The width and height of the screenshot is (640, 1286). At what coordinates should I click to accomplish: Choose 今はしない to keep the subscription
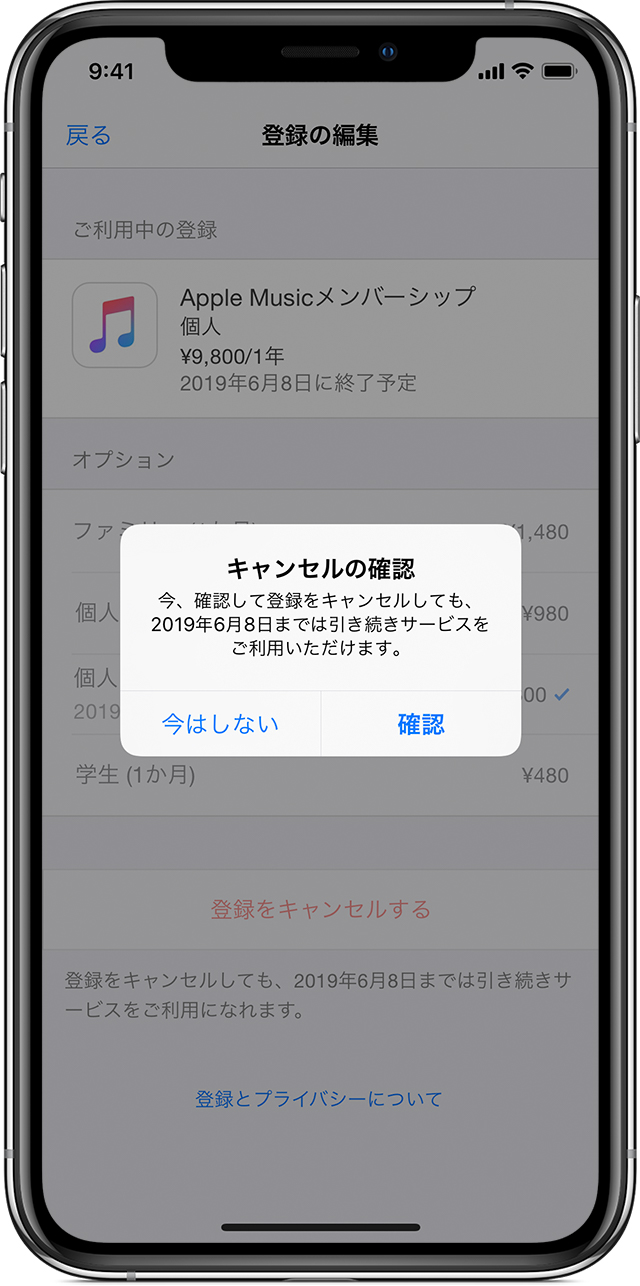point(220,724)
